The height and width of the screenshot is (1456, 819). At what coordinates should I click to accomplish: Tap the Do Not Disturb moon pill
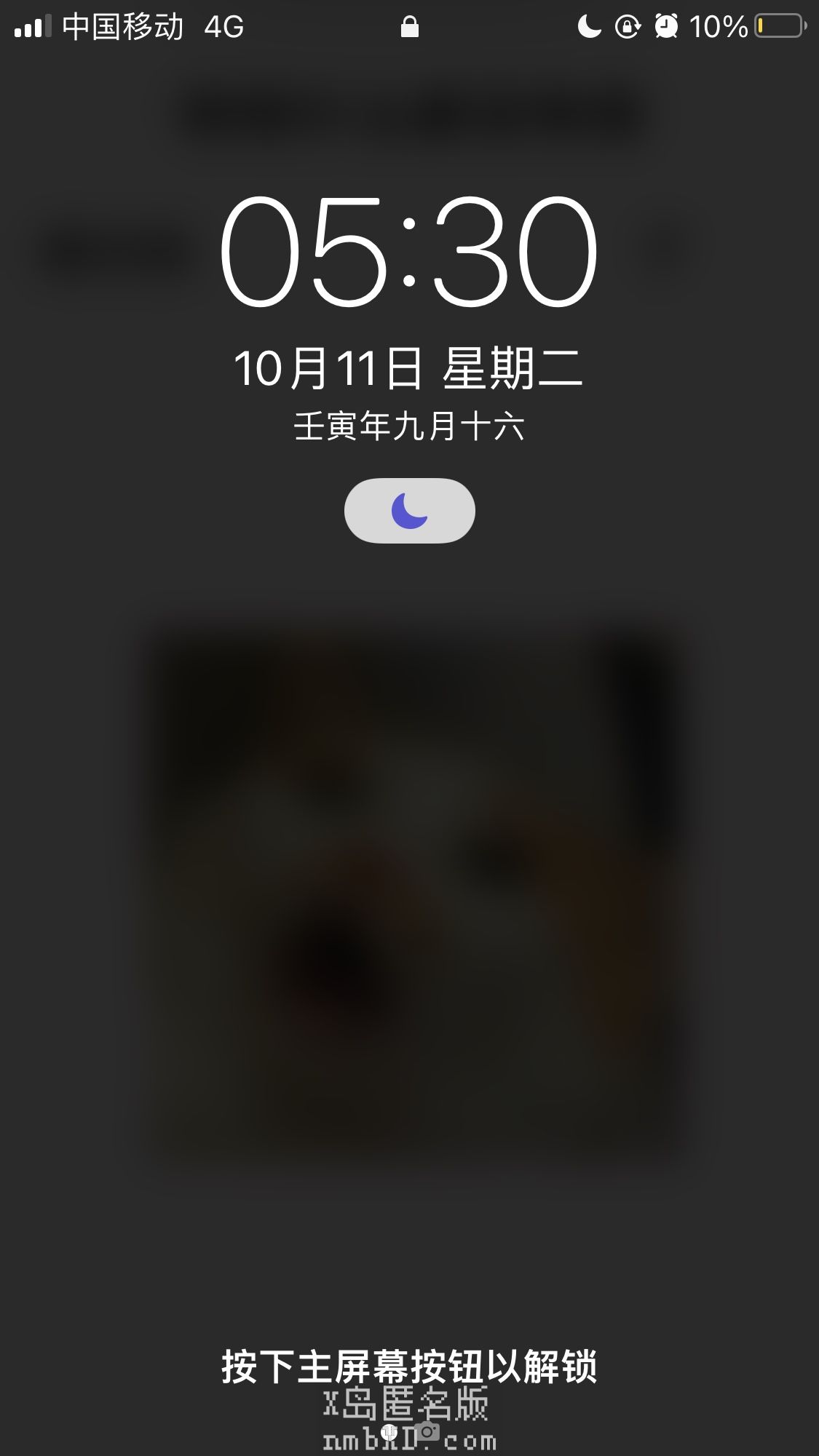(409, 511)
